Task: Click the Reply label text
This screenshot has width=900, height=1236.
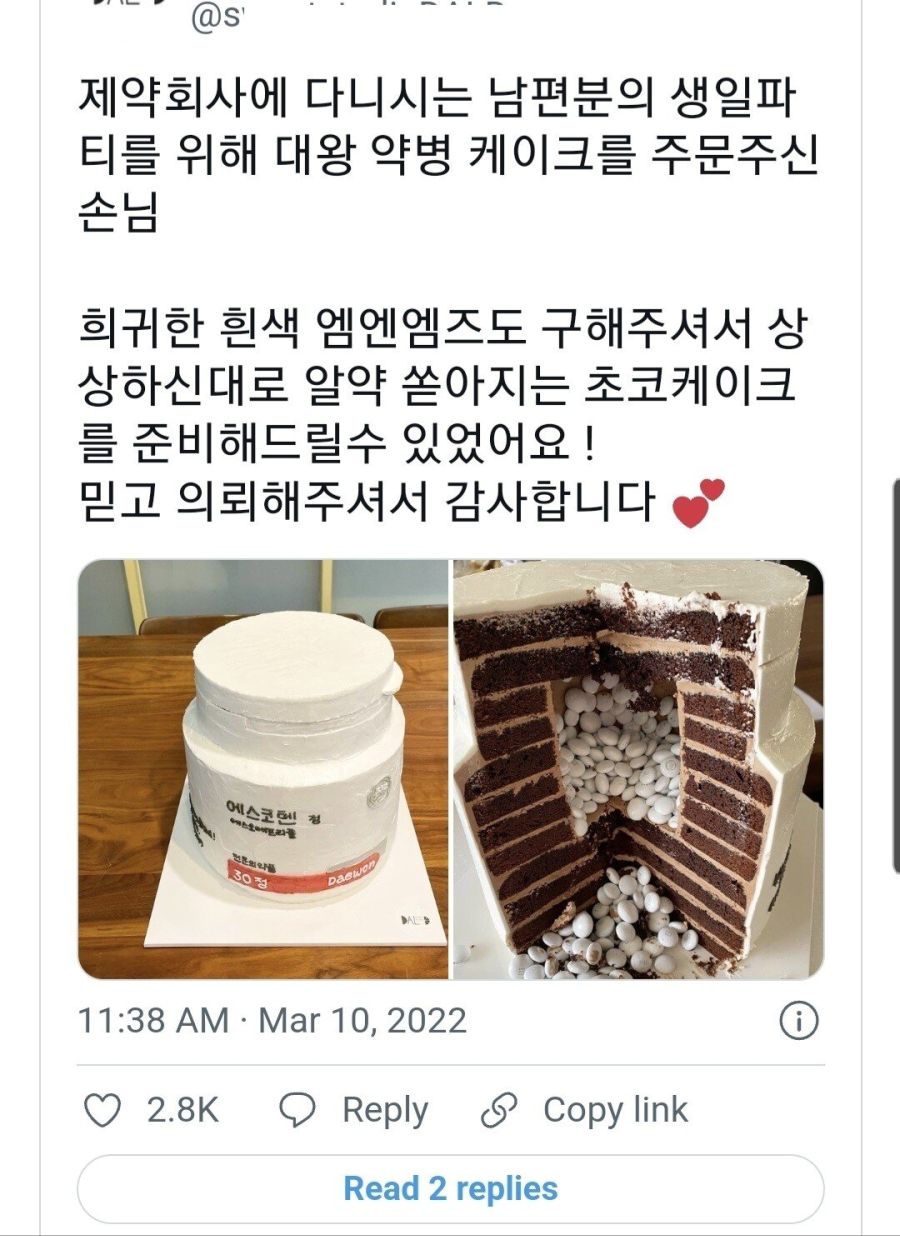Action: click(x=384, y=1108)
